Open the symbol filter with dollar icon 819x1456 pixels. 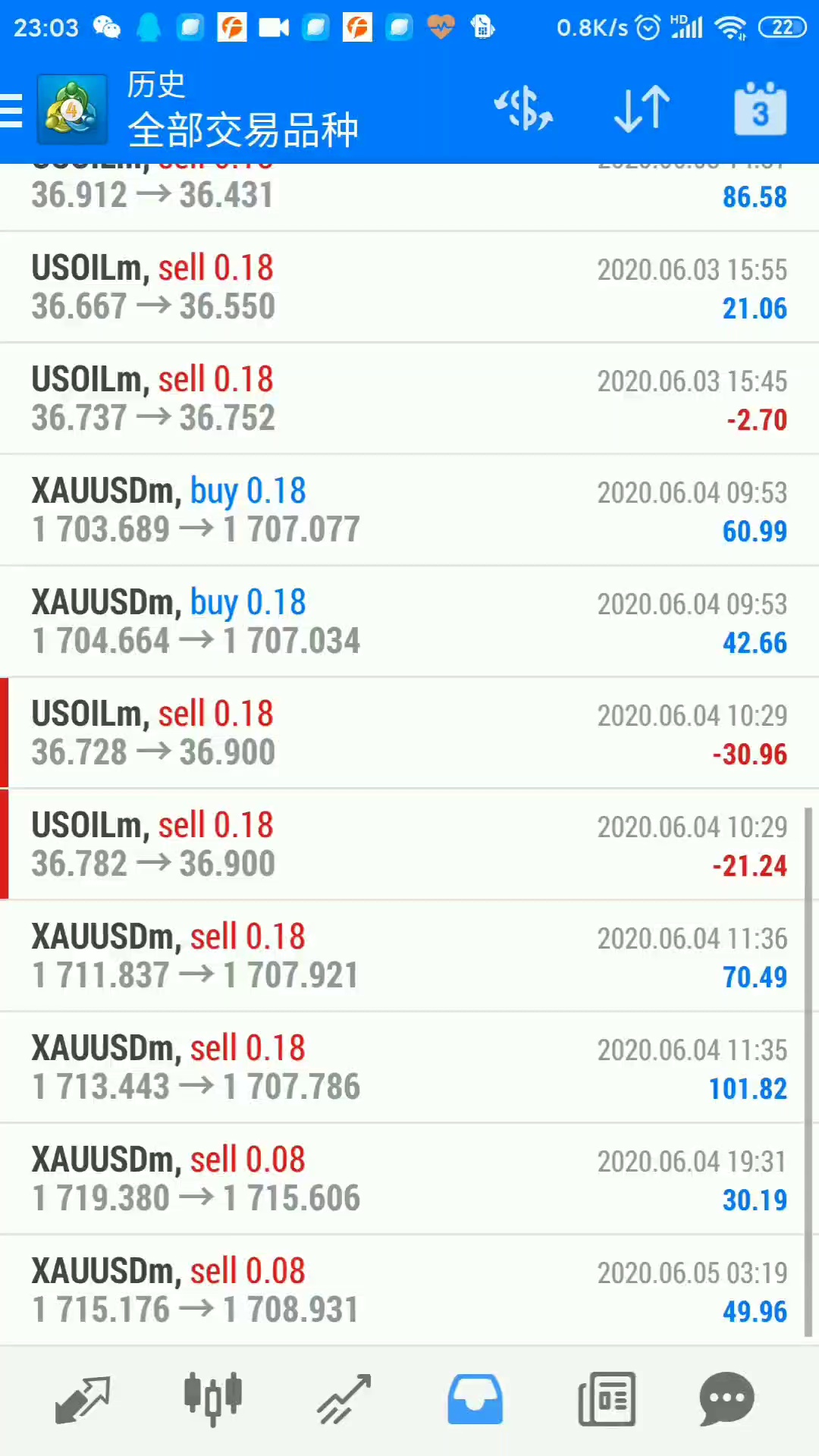tap(523, 109)
